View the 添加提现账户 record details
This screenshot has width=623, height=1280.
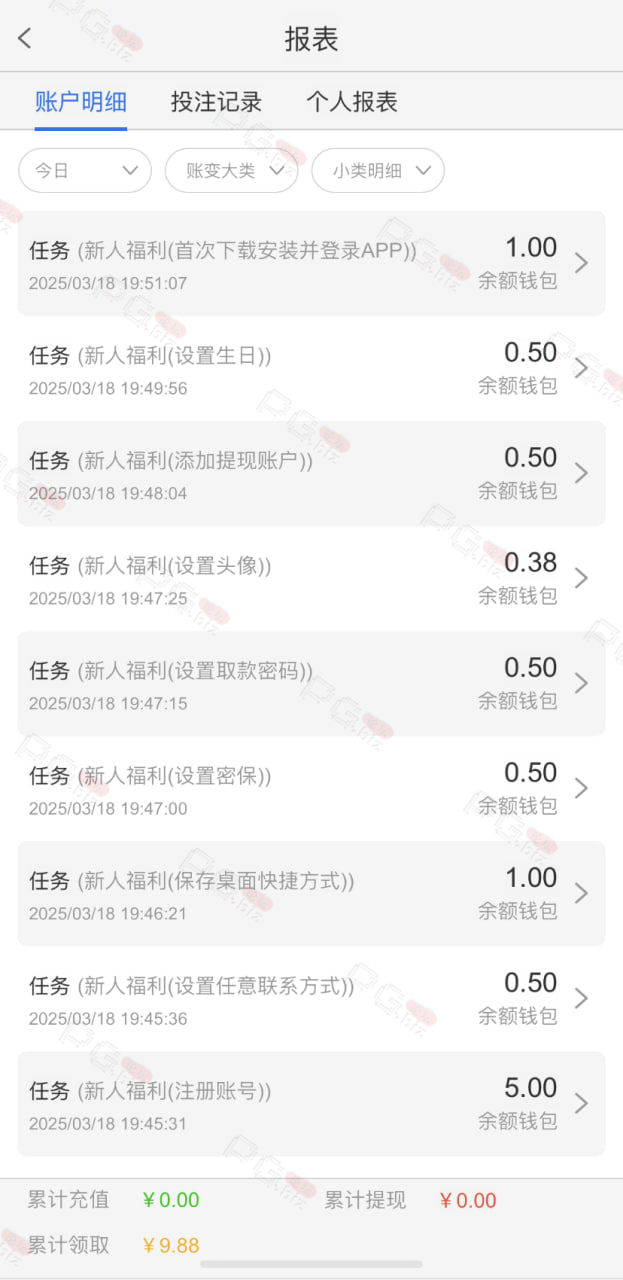[311, 473]
